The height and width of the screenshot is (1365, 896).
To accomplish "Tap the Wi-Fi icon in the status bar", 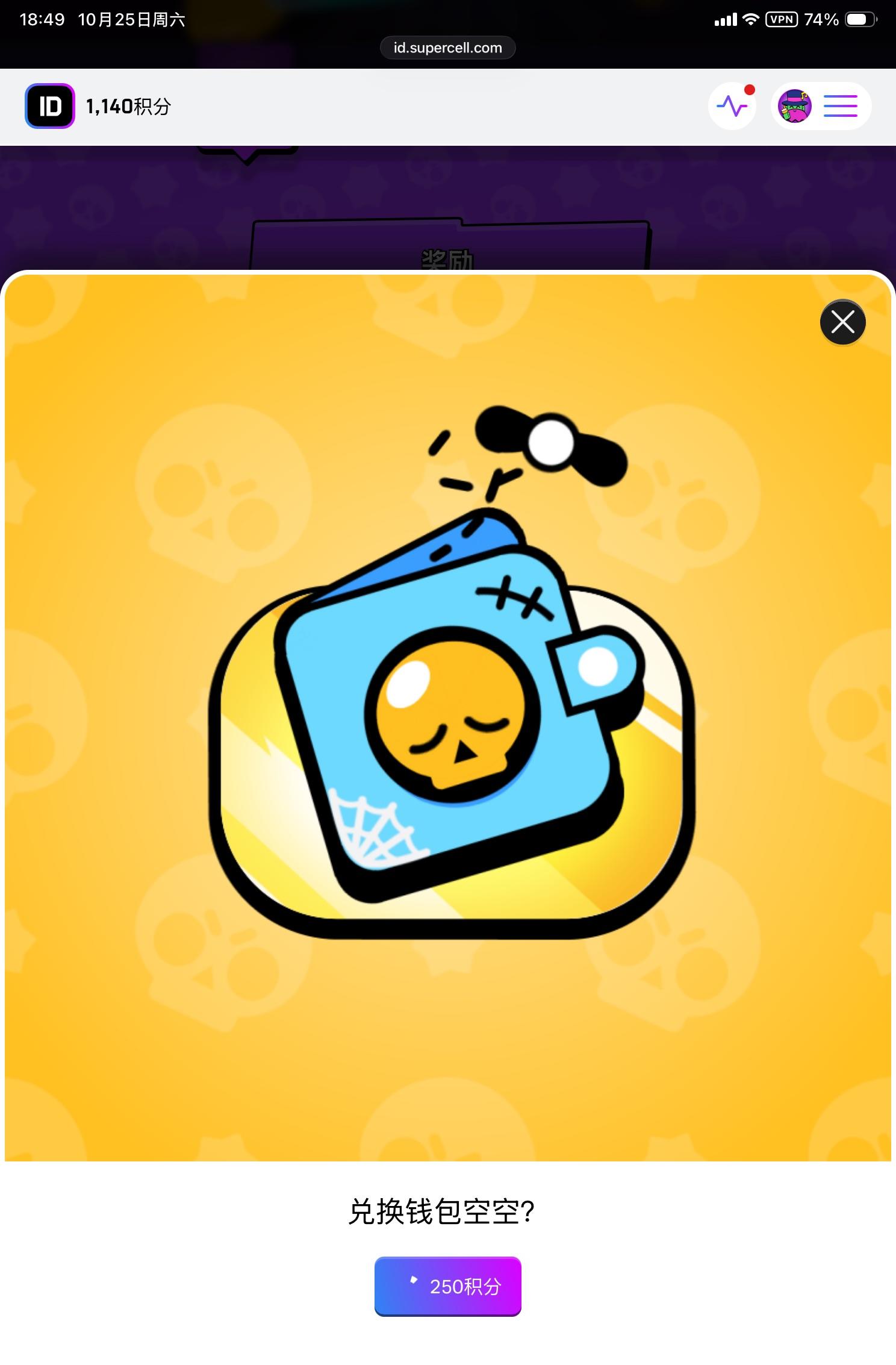I will tap(750, 19).
